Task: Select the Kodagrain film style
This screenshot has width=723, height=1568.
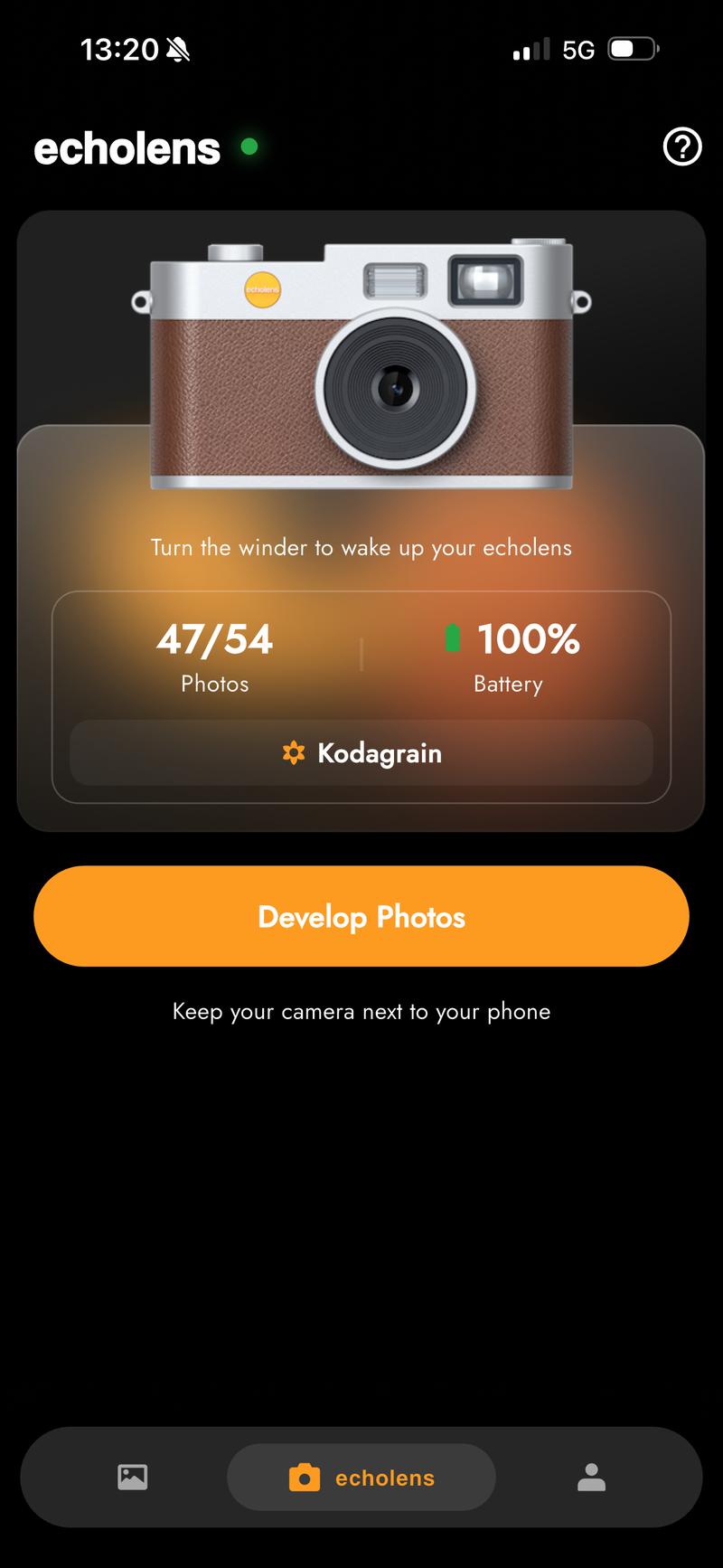Action: (361, 752)
